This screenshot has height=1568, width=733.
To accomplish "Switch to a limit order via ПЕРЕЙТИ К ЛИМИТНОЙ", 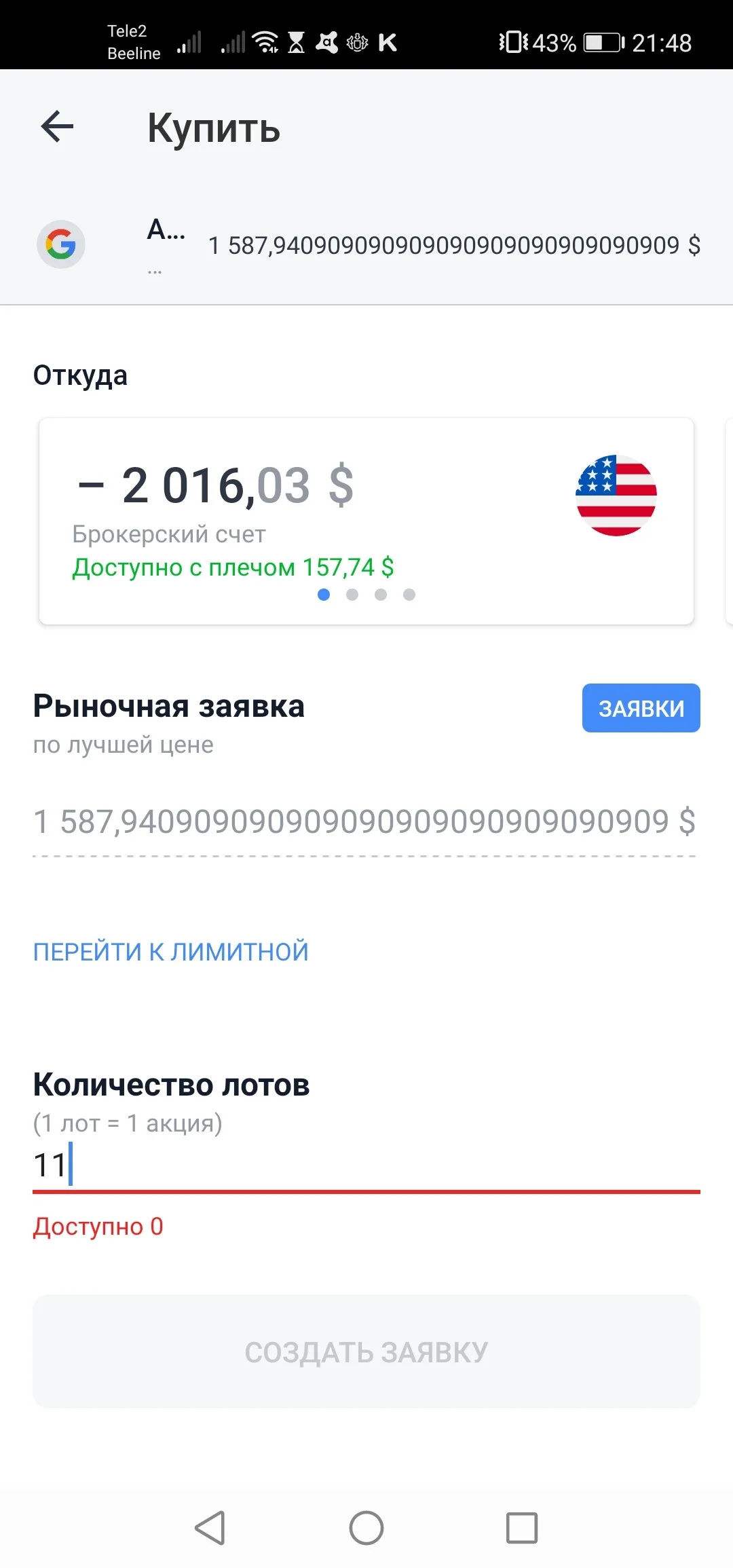I will [170, 952].
